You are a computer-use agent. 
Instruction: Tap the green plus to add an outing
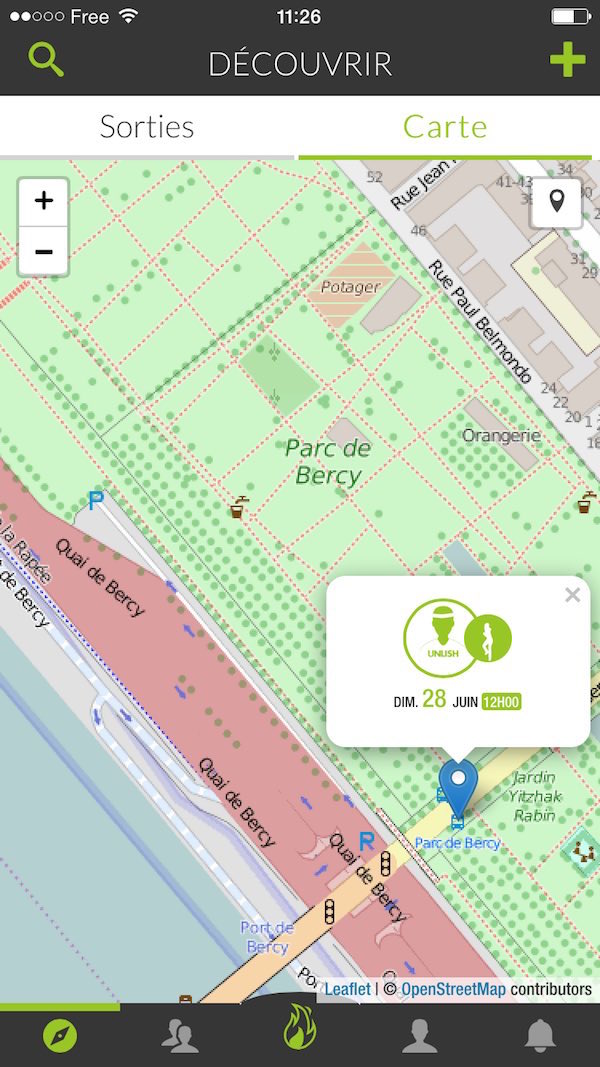click(567, 60)
